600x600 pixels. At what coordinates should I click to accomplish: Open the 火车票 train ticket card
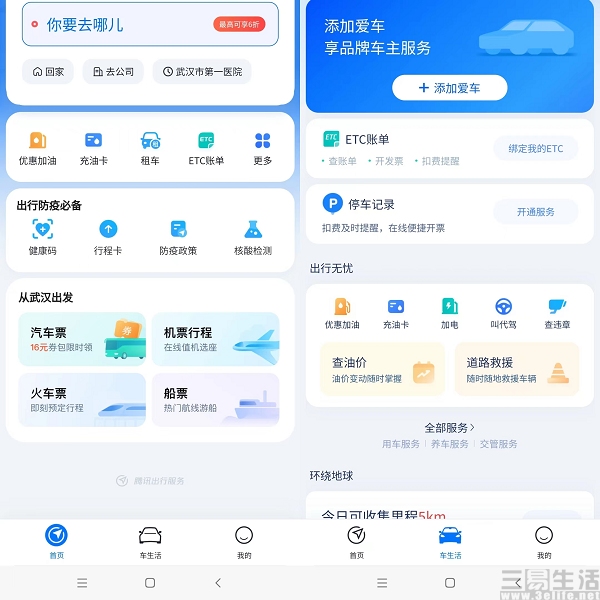[82, 400]
